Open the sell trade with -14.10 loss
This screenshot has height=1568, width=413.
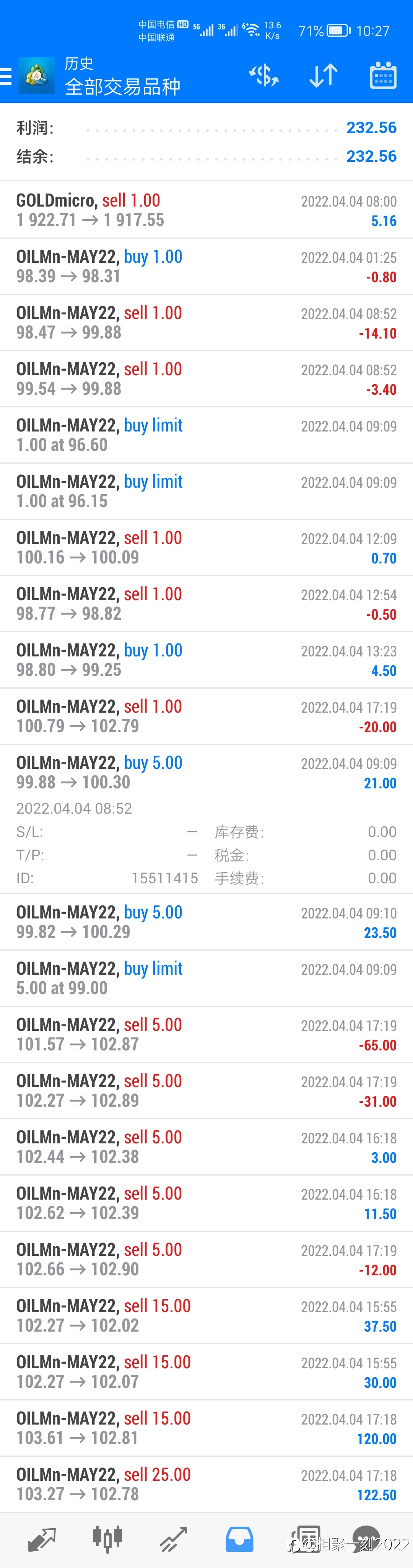tap(206, 322)
